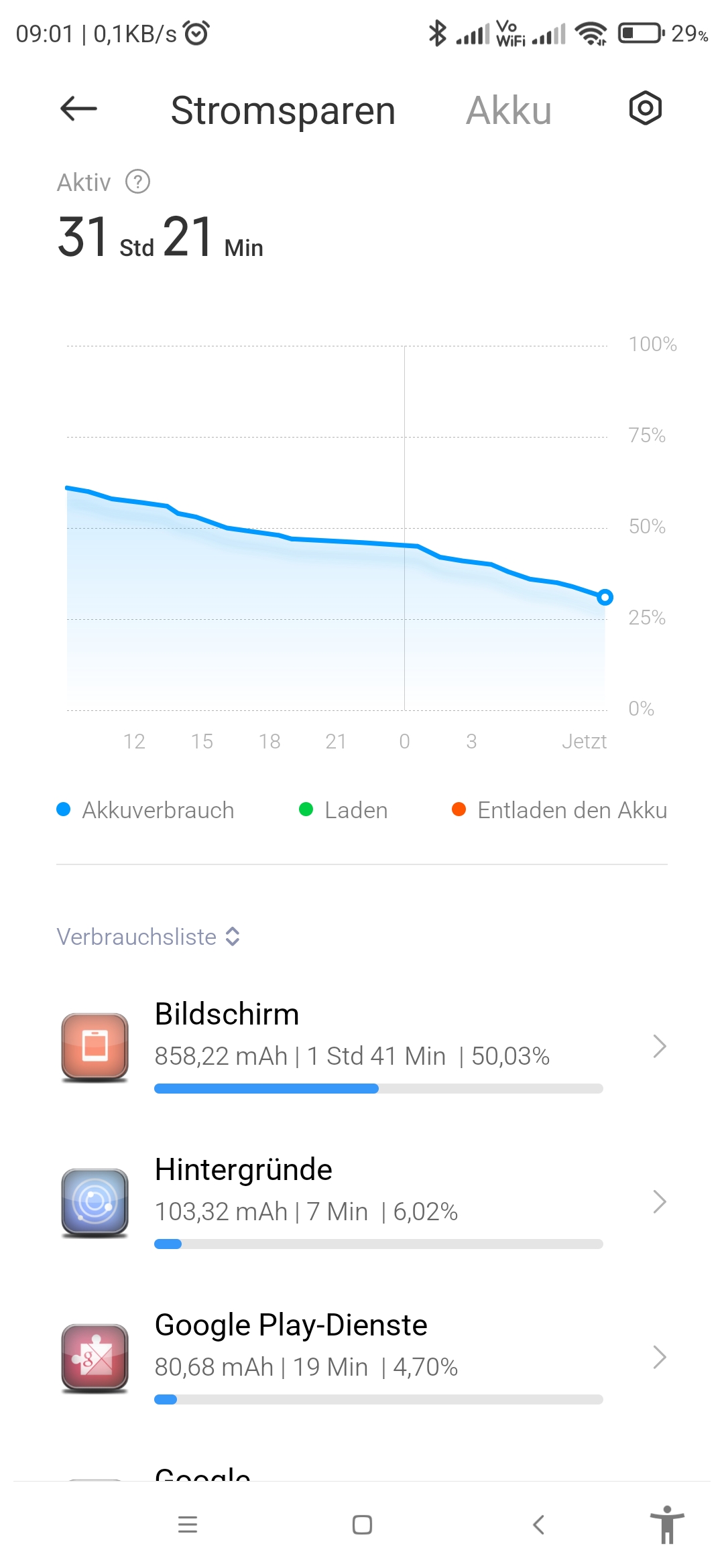Open the Verbrauchsliste sorting dropdown
The height and width of the screenshot is (1568, 724).
pyautogui.click(x=149, y=936)
